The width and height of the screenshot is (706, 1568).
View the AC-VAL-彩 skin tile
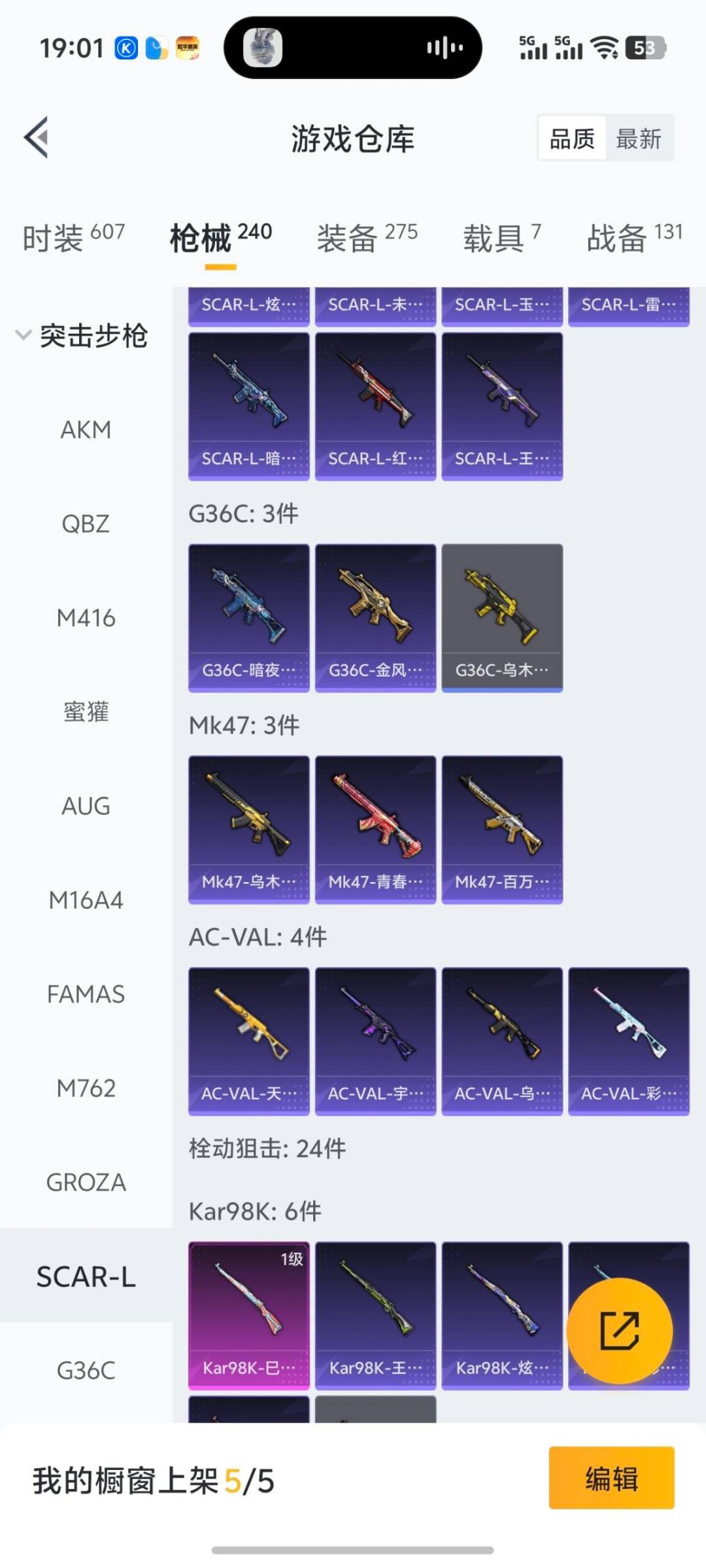(x=628, y=1041)
